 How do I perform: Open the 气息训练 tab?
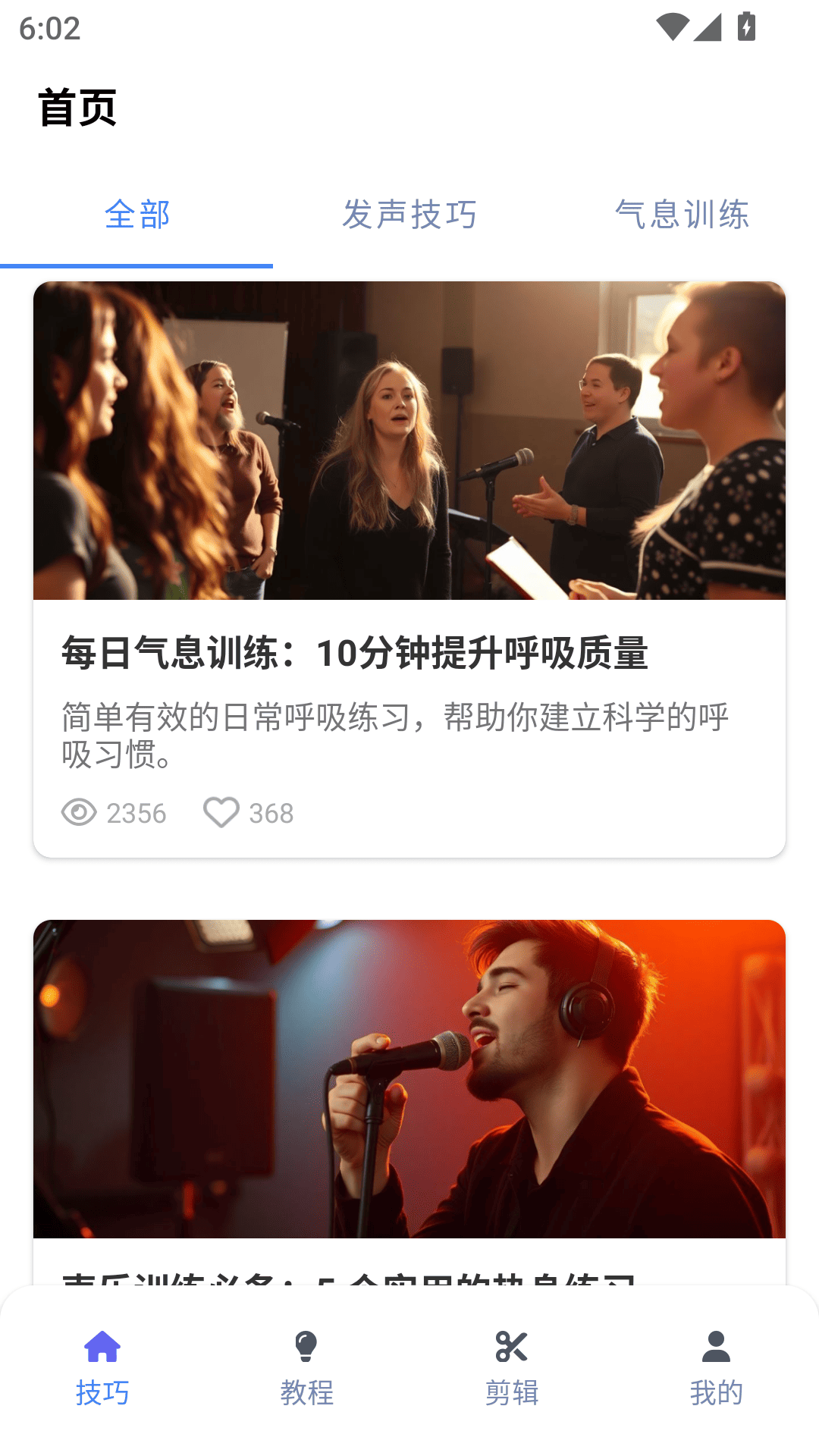pos(682,215)
